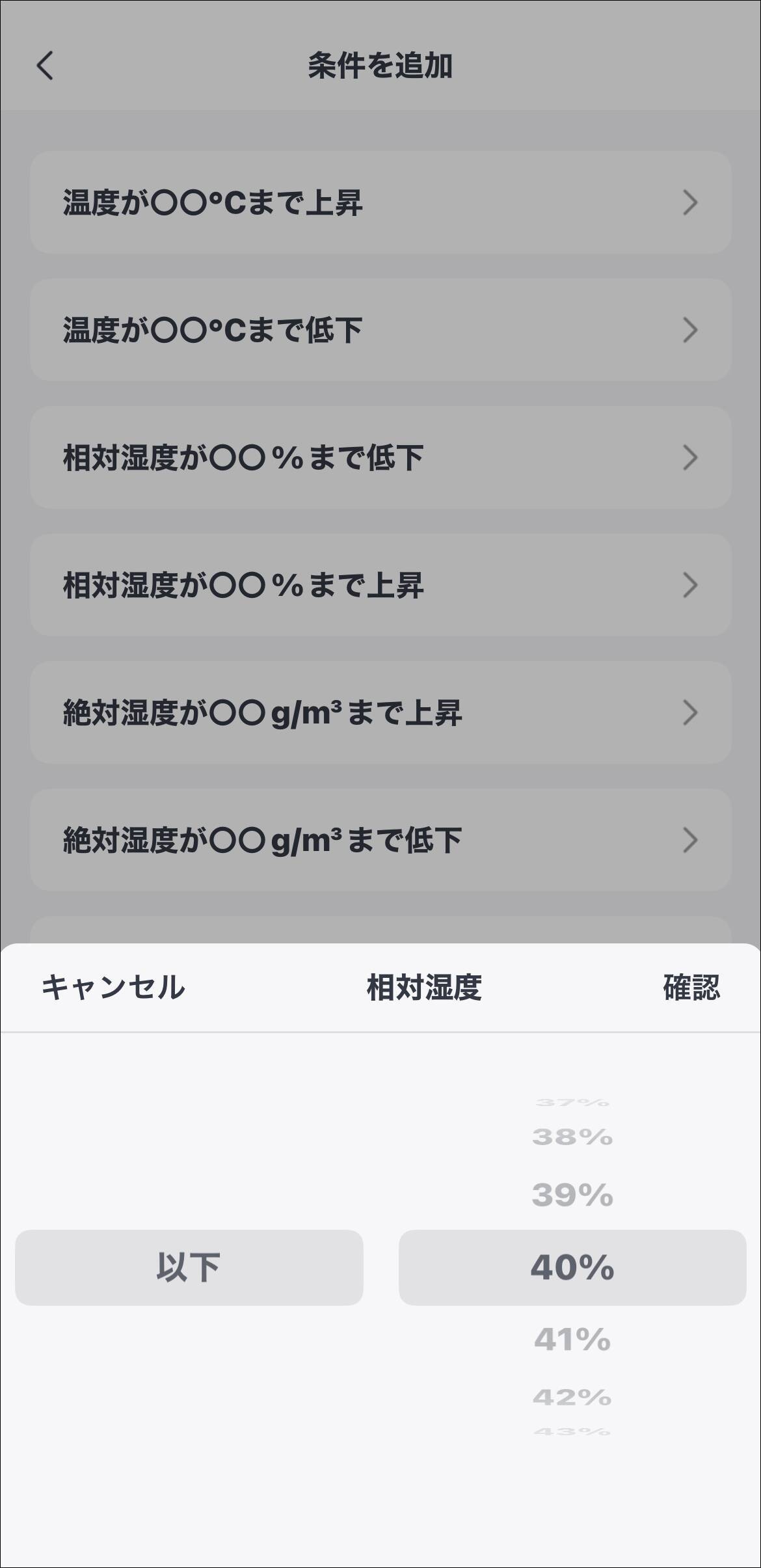The image size is (761, 1568).
Task: Open the 絶対湿度が〇〇g/m³まで上昇 condition
Action: pyautogui.click(x=293, y=713)
